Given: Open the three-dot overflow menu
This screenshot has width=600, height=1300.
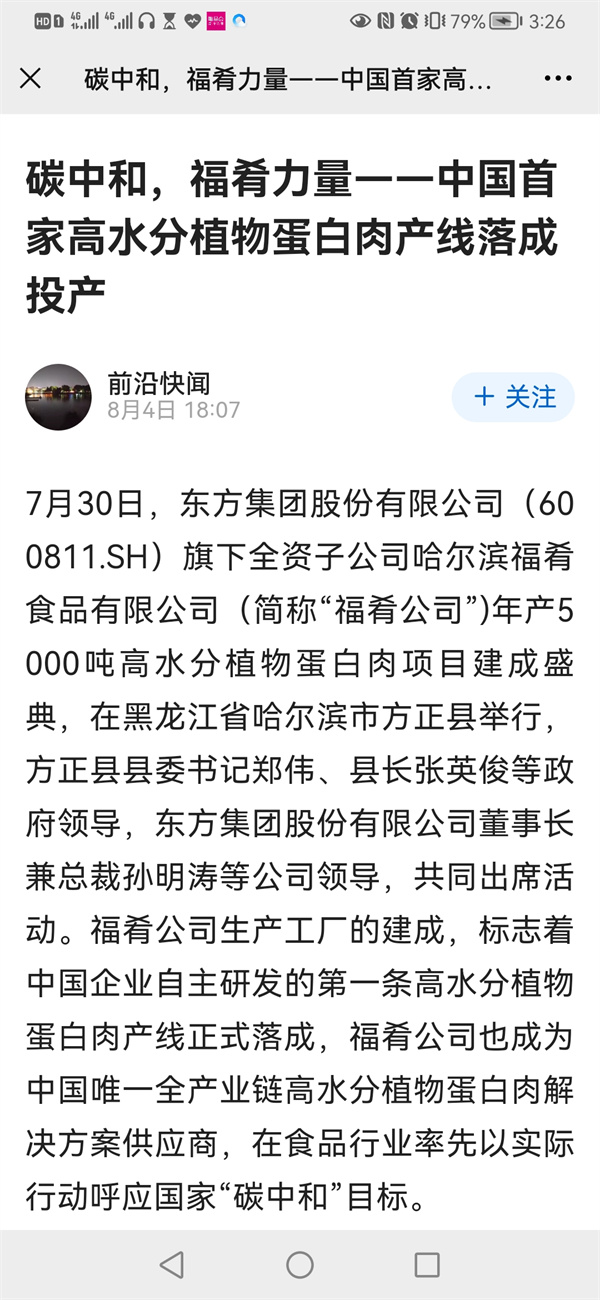Looking at the screenshot, I should (557, 78).
